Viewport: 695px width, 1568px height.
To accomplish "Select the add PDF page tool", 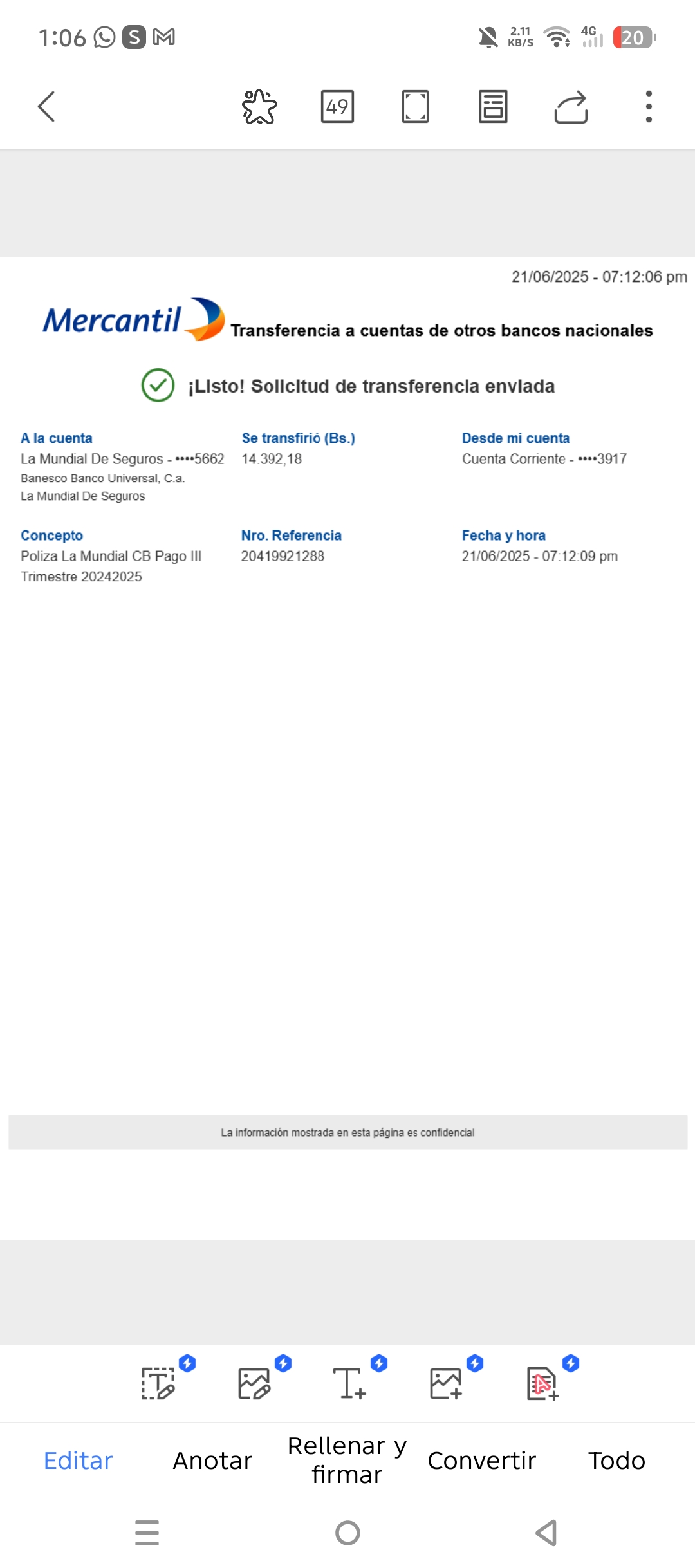I will [542, 1383].
